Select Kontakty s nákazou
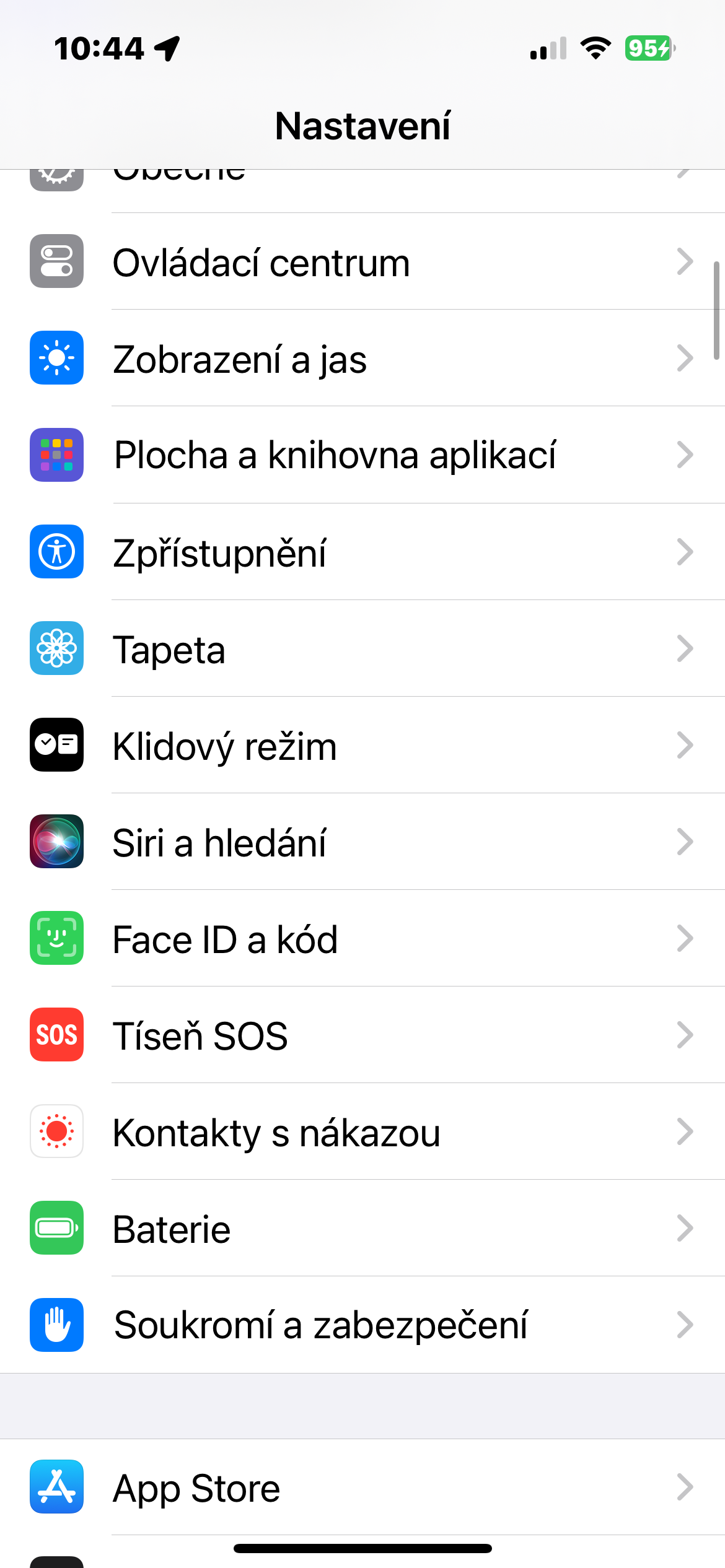Image resolution: width=725 pixels, height=1568 pixels. click(x=362, y=1131)
